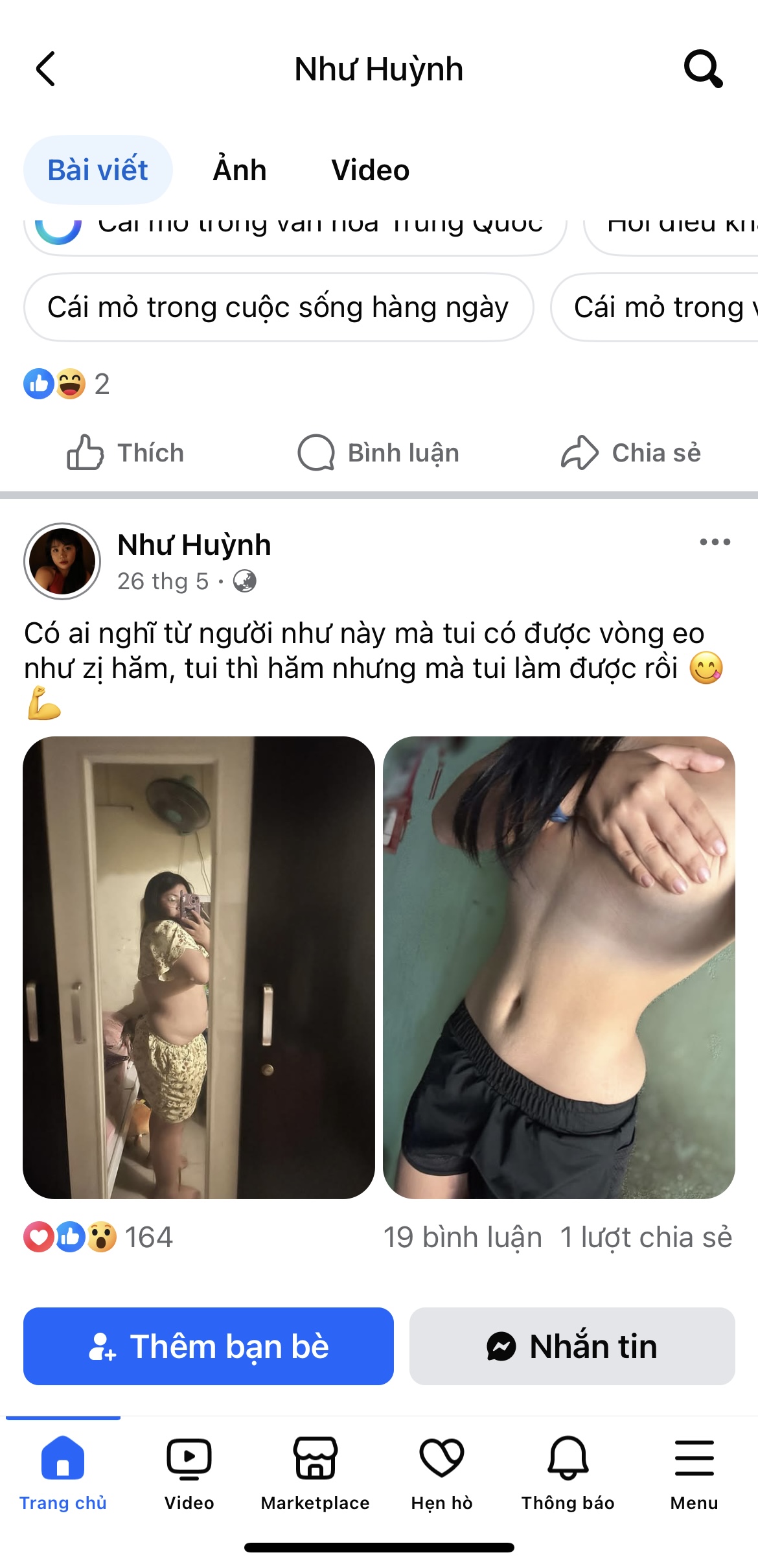Message her using Nhắn tin
Viewport: 758px width, 1568px height.
click(572, 1346)
